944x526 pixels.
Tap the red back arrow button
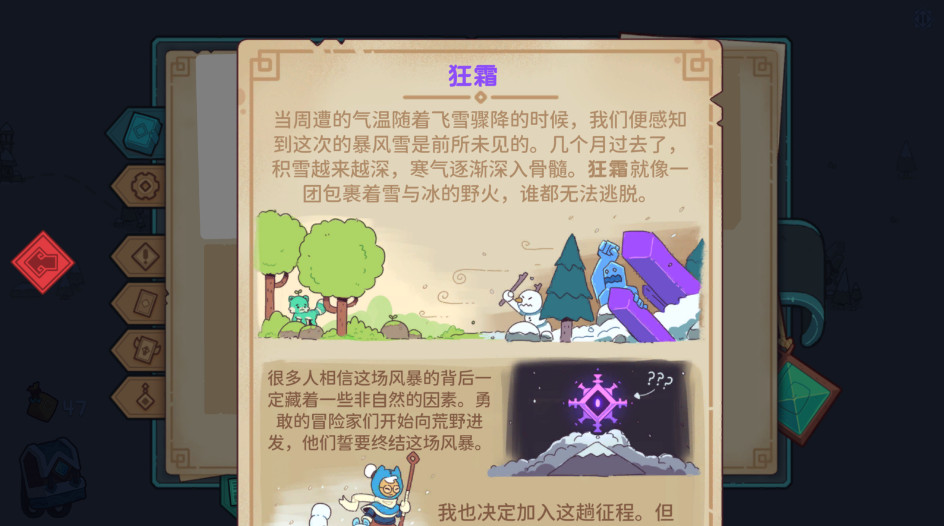(42, 262)
